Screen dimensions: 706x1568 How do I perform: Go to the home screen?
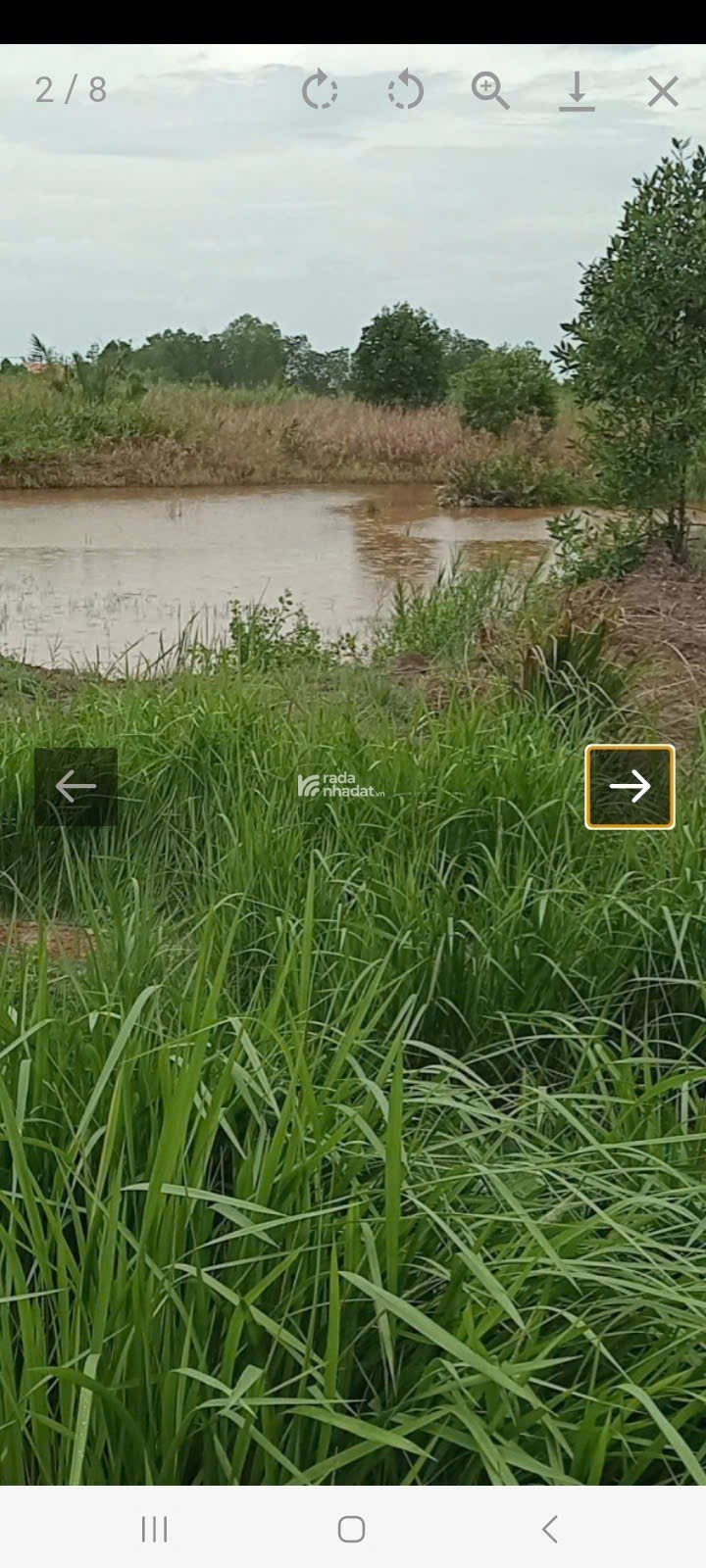tap(352, 1529)
